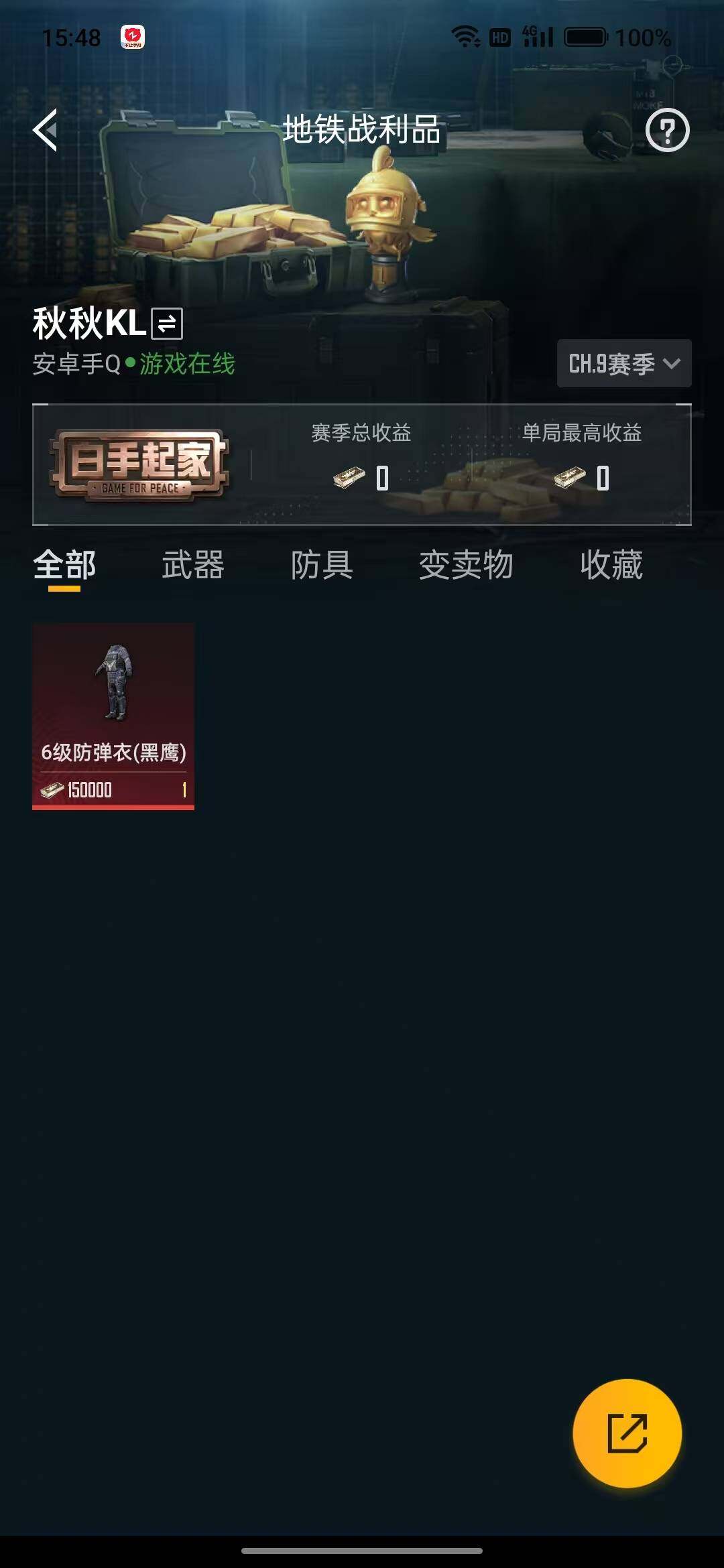724x1568 pixels.
Task: Open the 变卖物 tab
Action: [466, 565]
